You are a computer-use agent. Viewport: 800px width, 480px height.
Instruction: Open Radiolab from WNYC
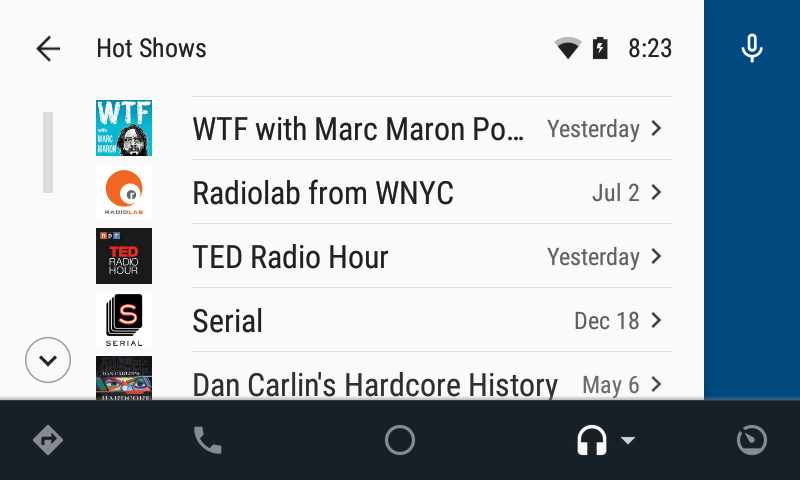(x=380, y=193)
